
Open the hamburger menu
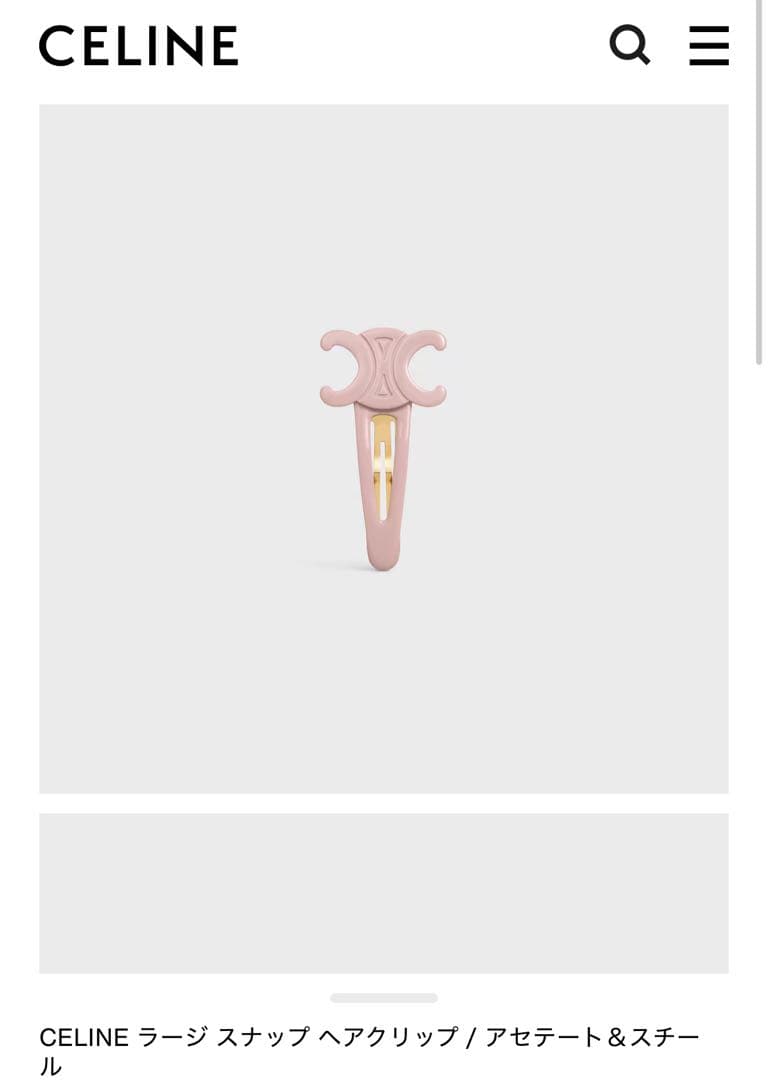click(x=709, y=46)
